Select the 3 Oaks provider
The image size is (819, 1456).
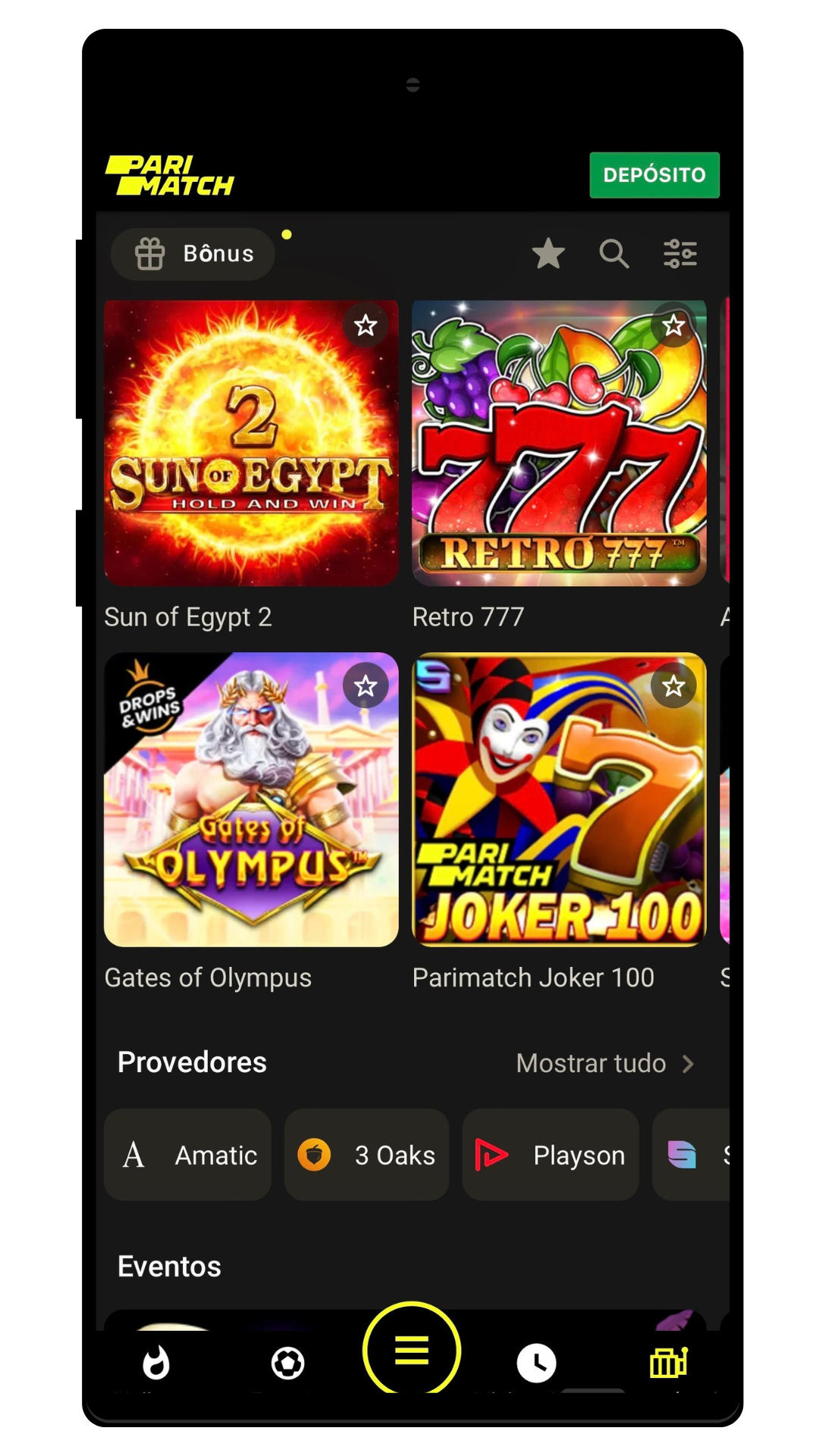pos(366,1155)
